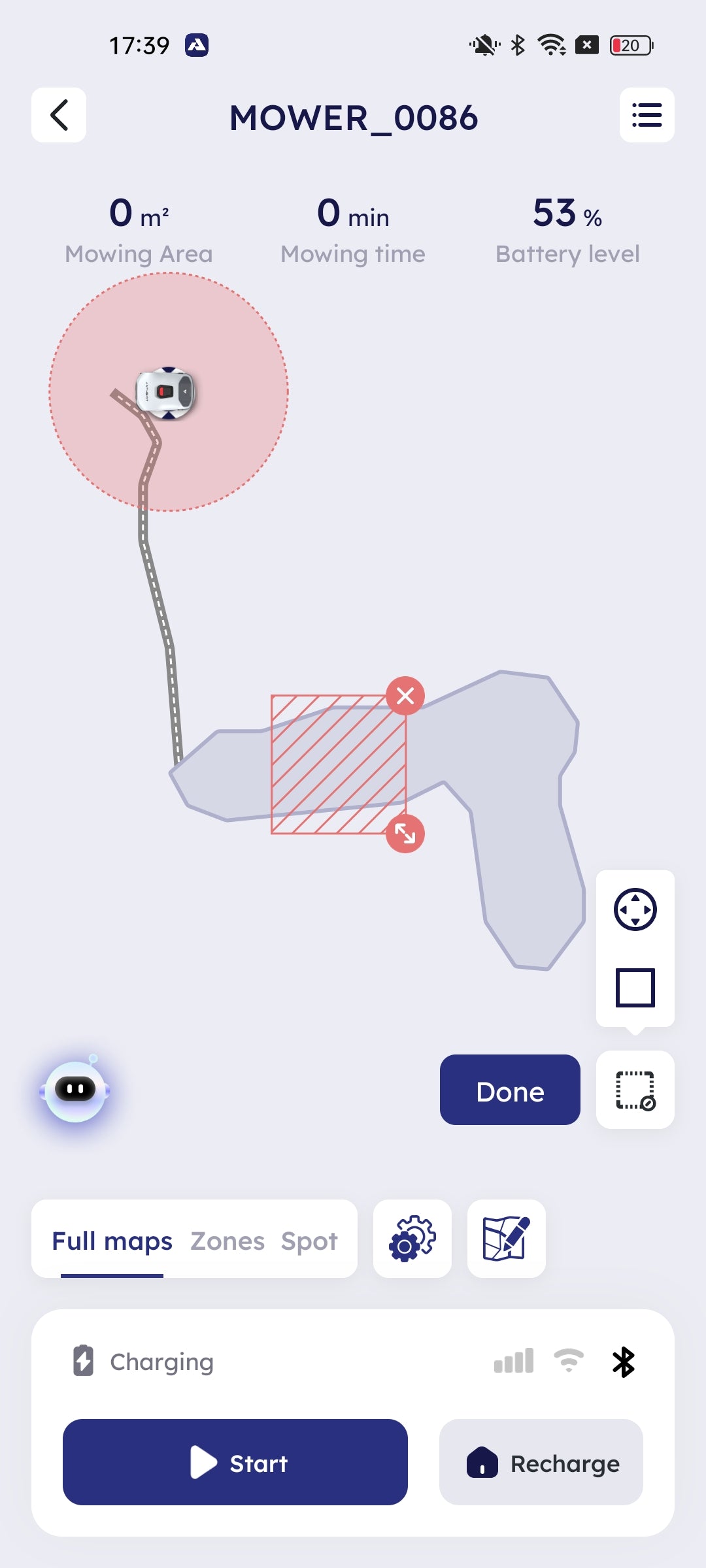
Task: Select the square zone shape tool
Action: coord(635,987)
